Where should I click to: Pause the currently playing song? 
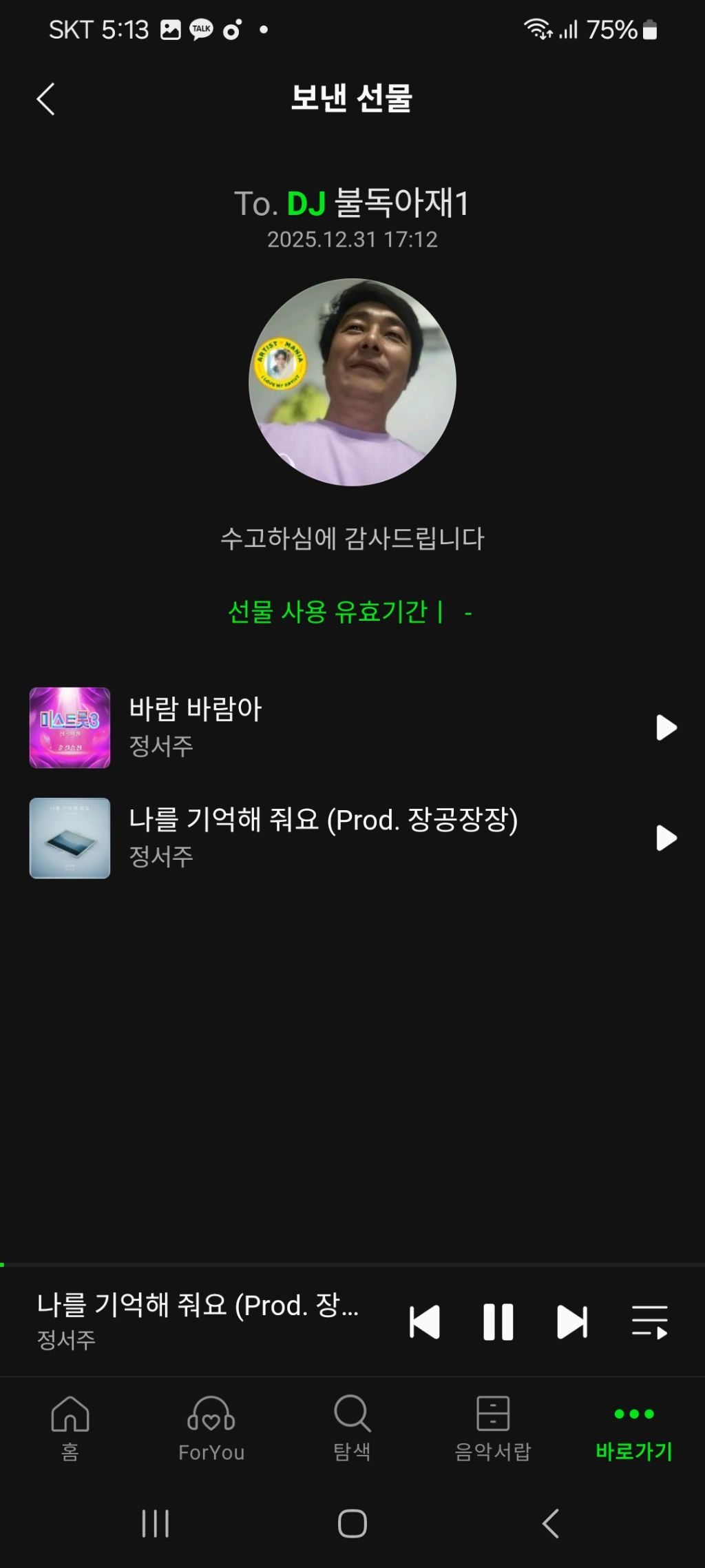(x=498, y=1321)
